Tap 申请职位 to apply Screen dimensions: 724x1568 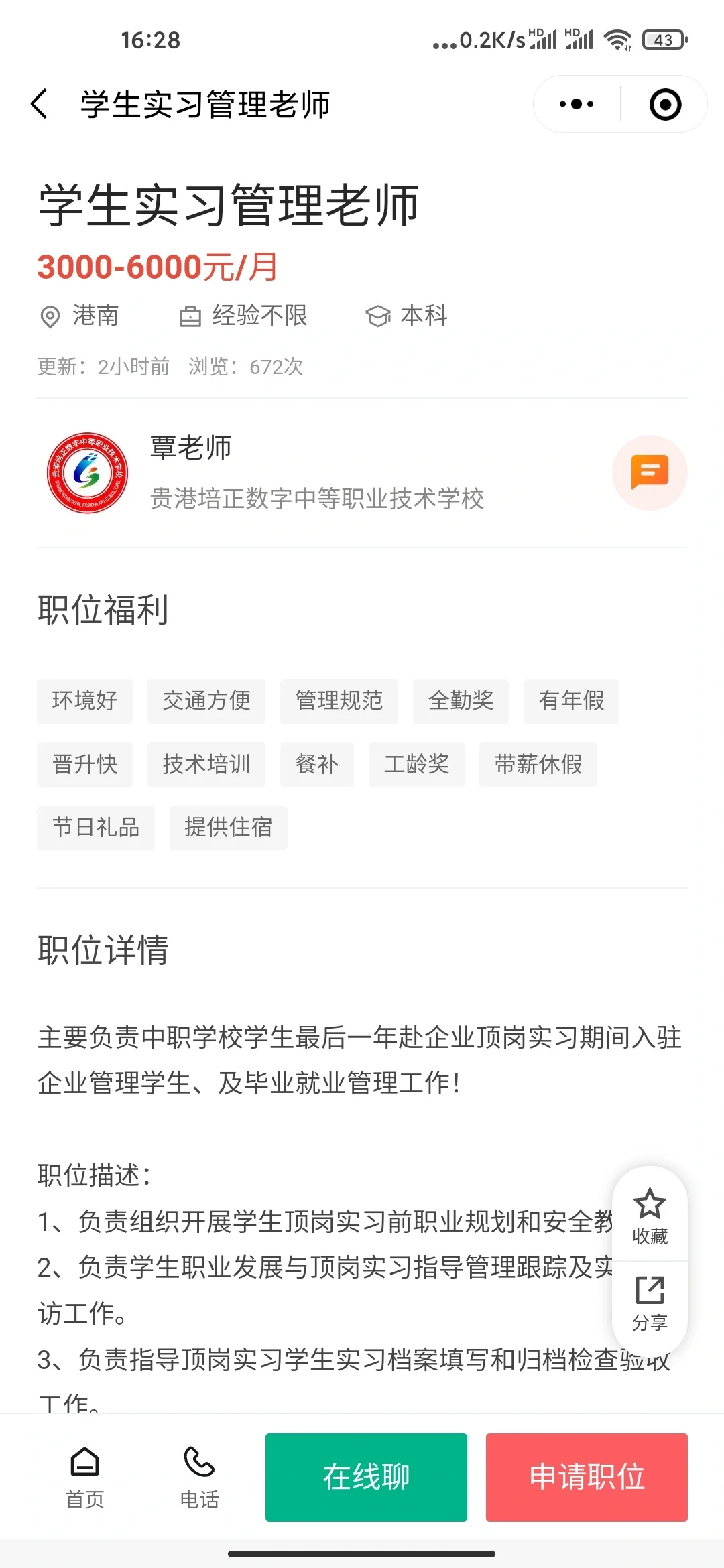[587, 1478]
